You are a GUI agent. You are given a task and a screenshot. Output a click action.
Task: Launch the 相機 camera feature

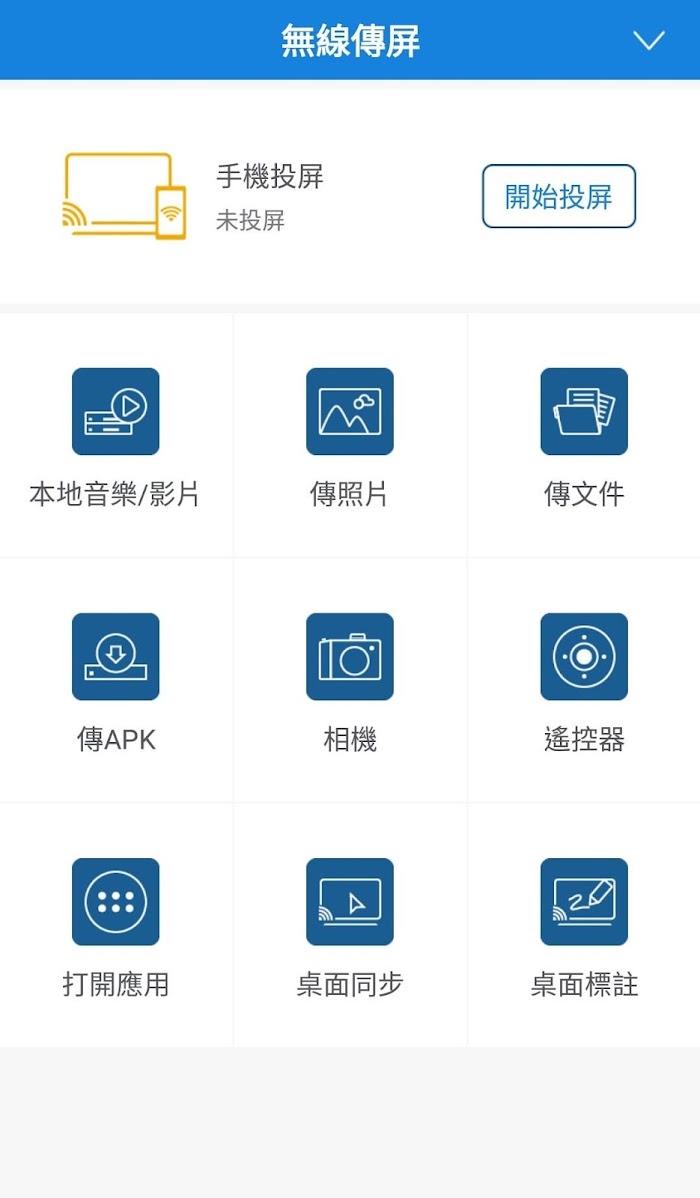pyautogui.click(x=350, y=680)
